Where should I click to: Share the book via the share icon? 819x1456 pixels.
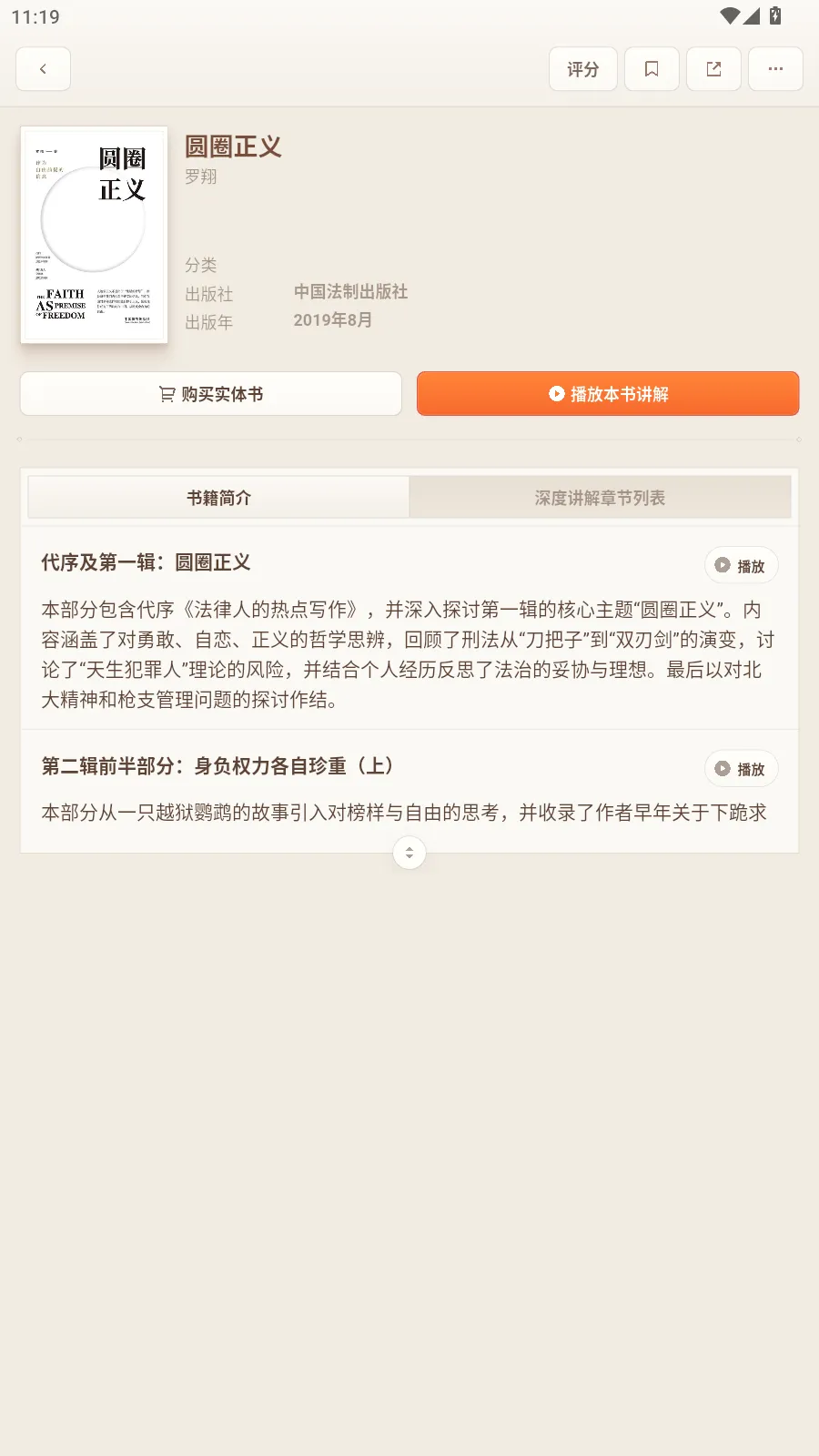(x=713, y=68)
